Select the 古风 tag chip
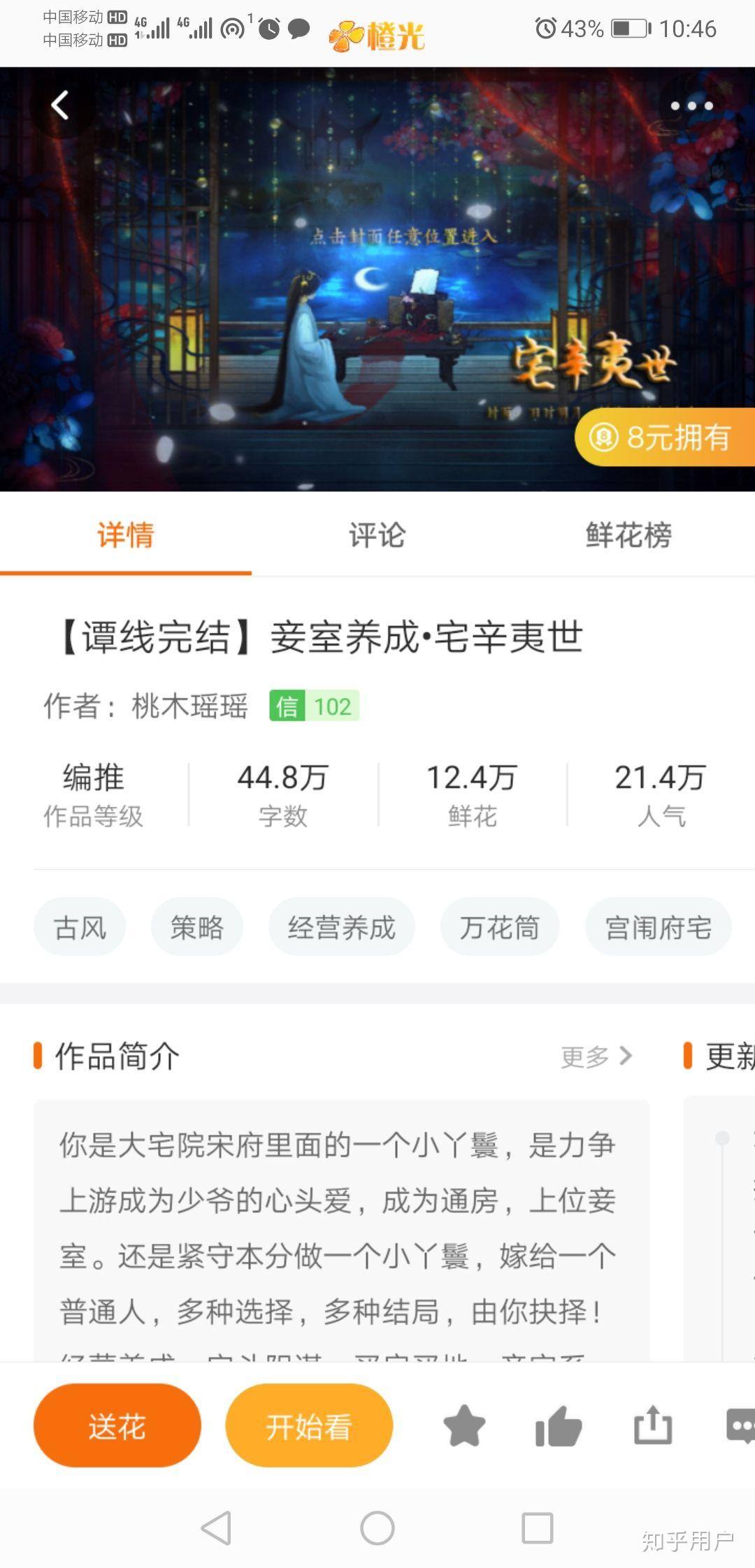Screen dimensions: 755x1568 (80, 927)
